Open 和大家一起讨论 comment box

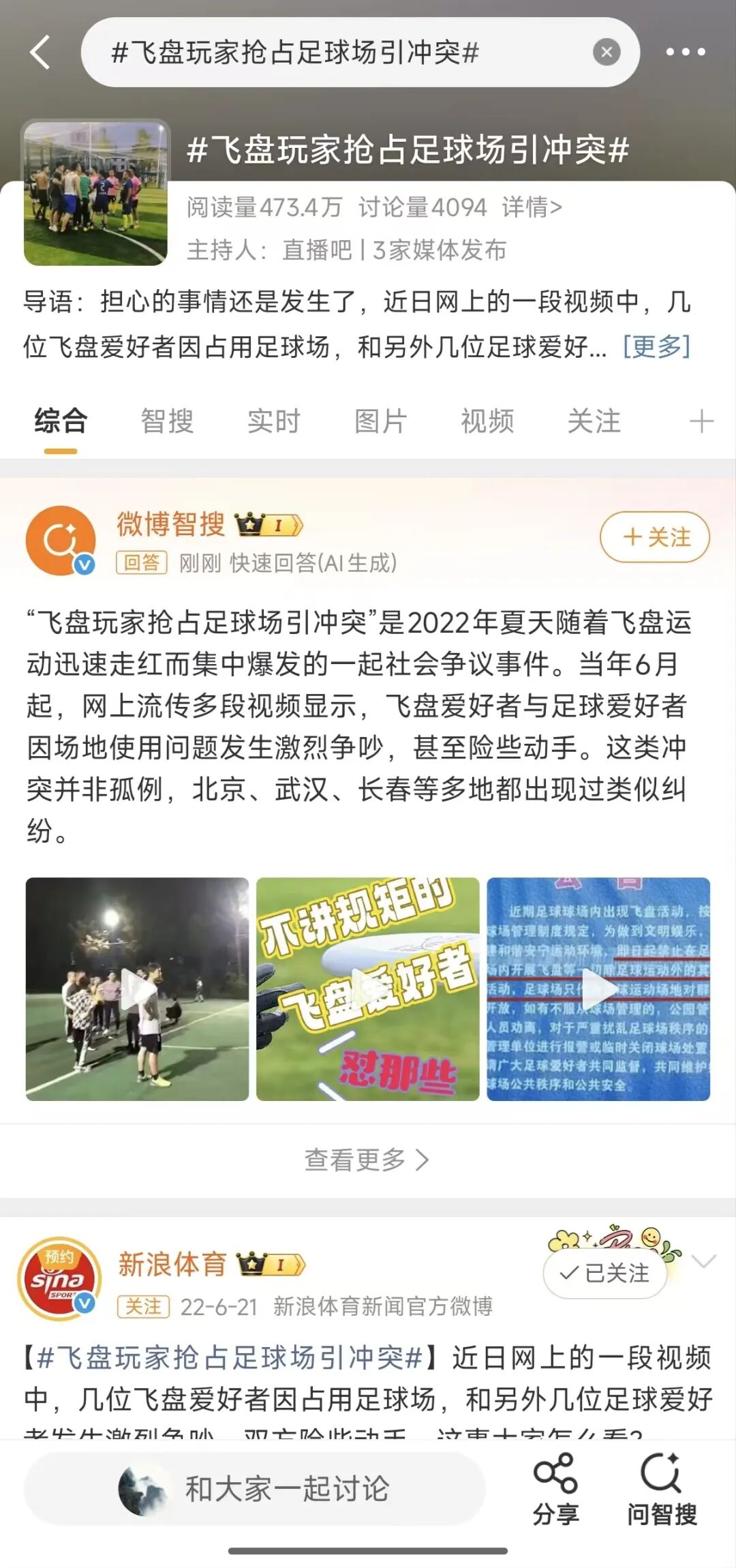[254, 1488]
